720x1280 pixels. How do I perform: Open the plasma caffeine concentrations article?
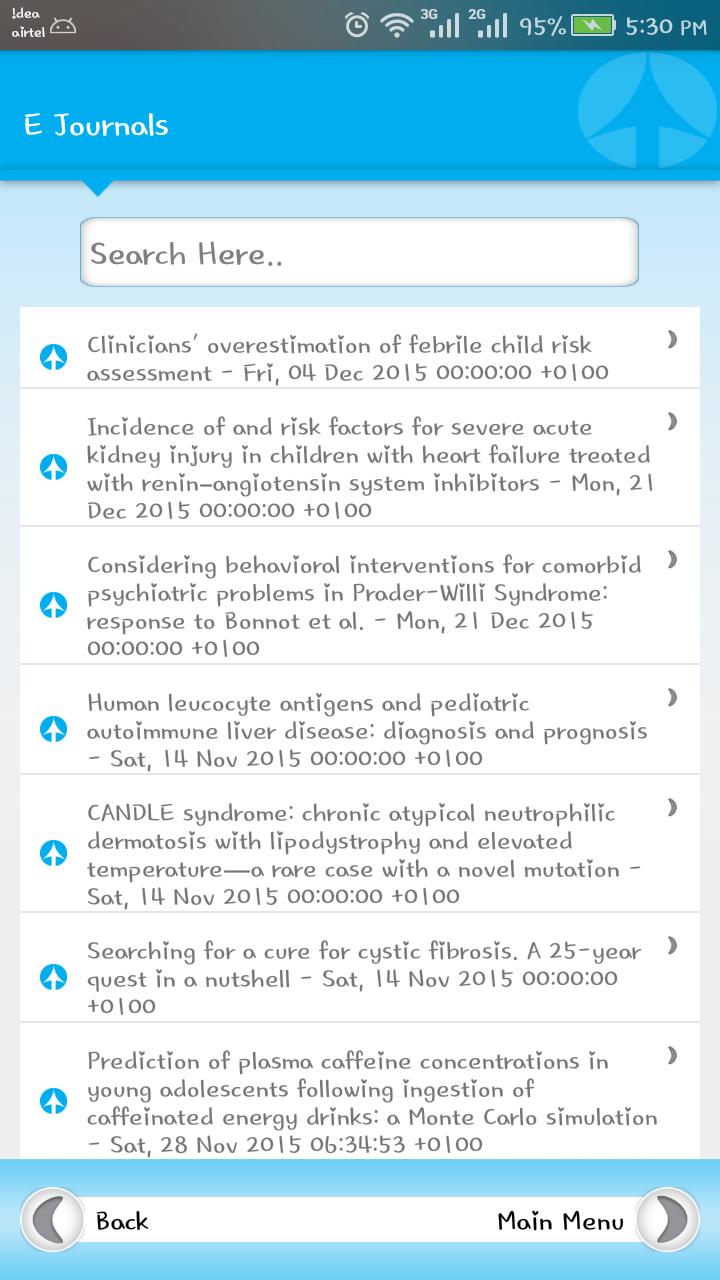[360, 1101]
